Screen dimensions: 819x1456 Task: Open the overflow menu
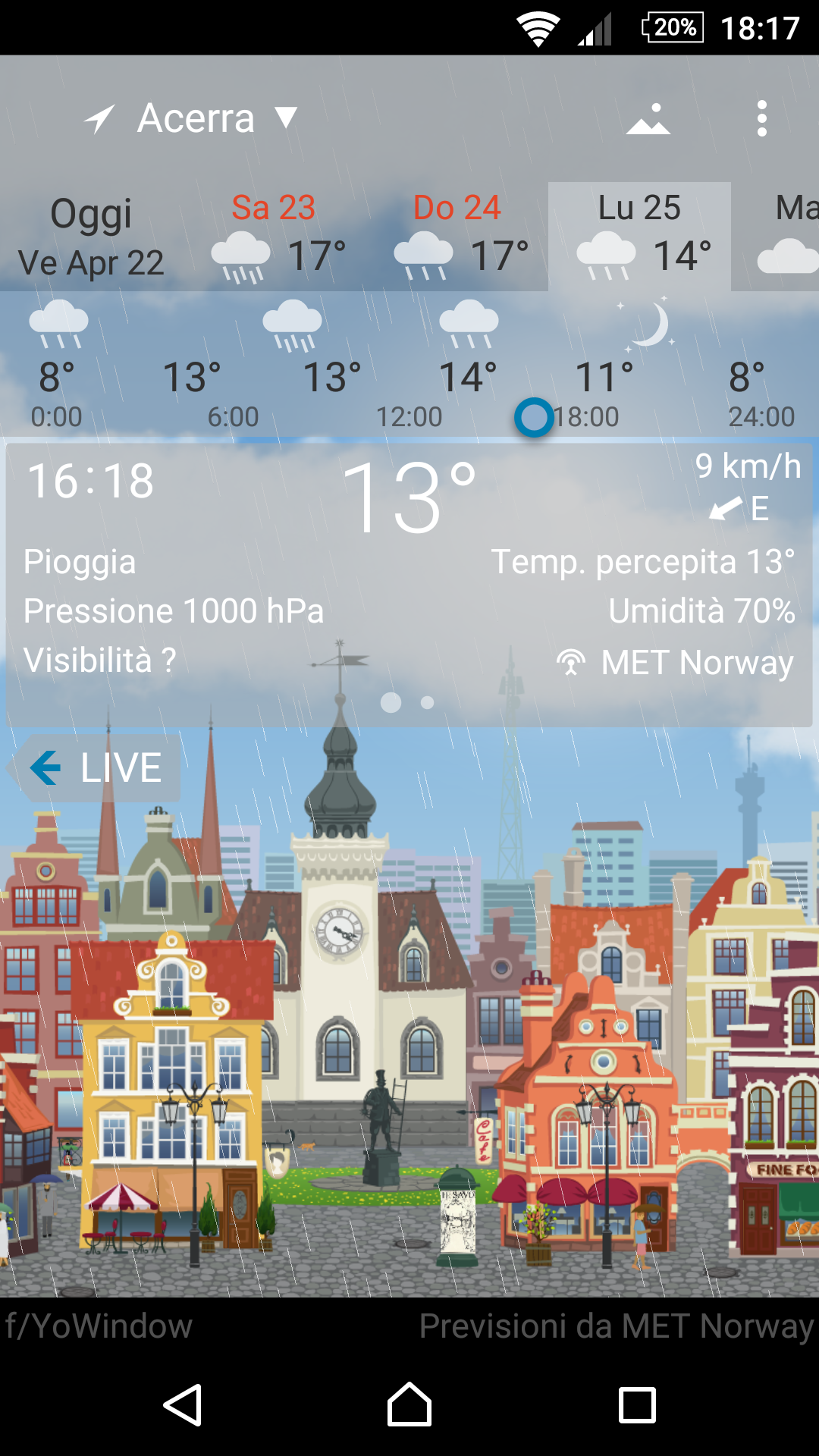tap(761, 119)
